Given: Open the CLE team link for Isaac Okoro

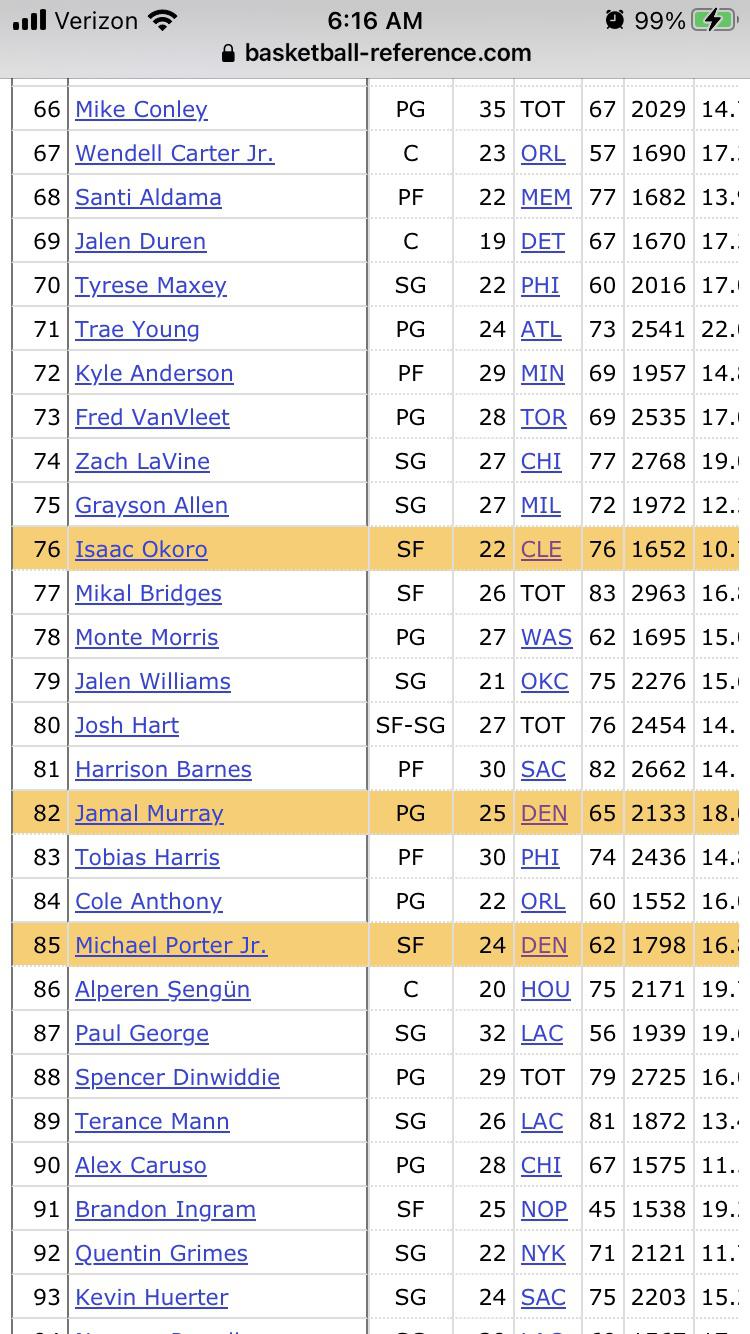Looking at the screenshot, I should [541, 549].
